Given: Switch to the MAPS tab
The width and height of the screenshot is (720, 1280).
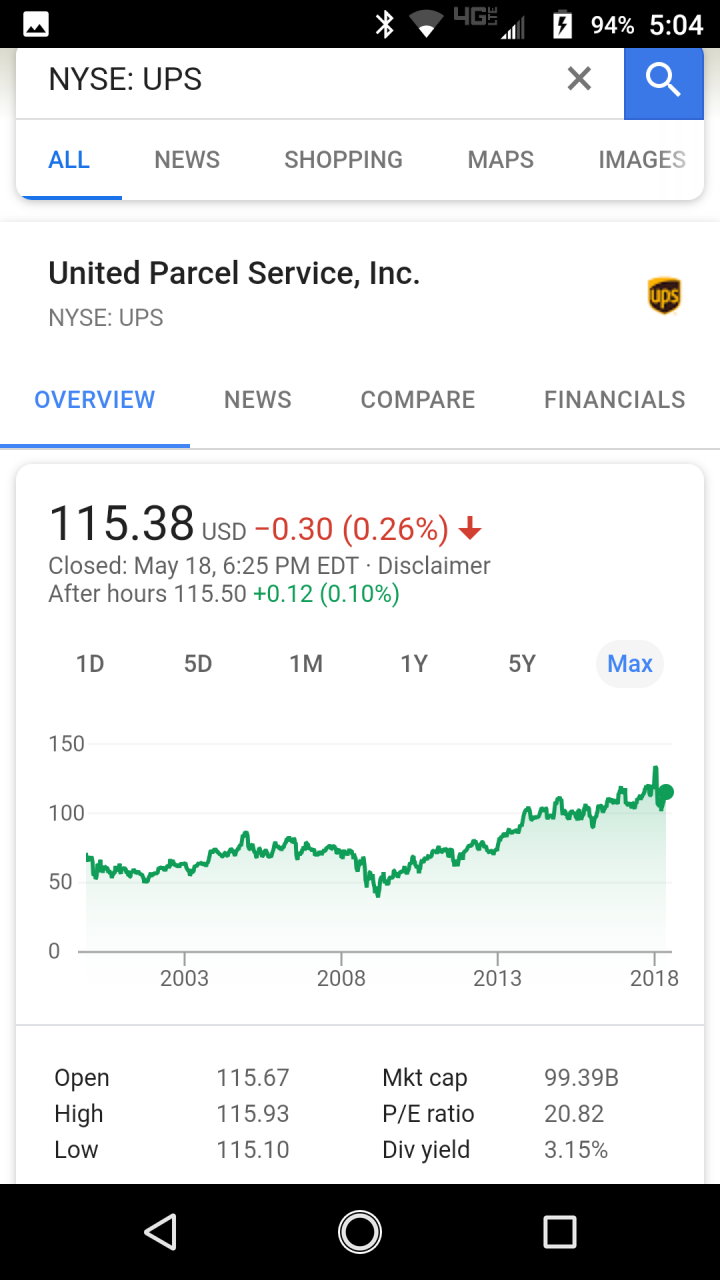Looking at the screenshot, I should point(501,160).
